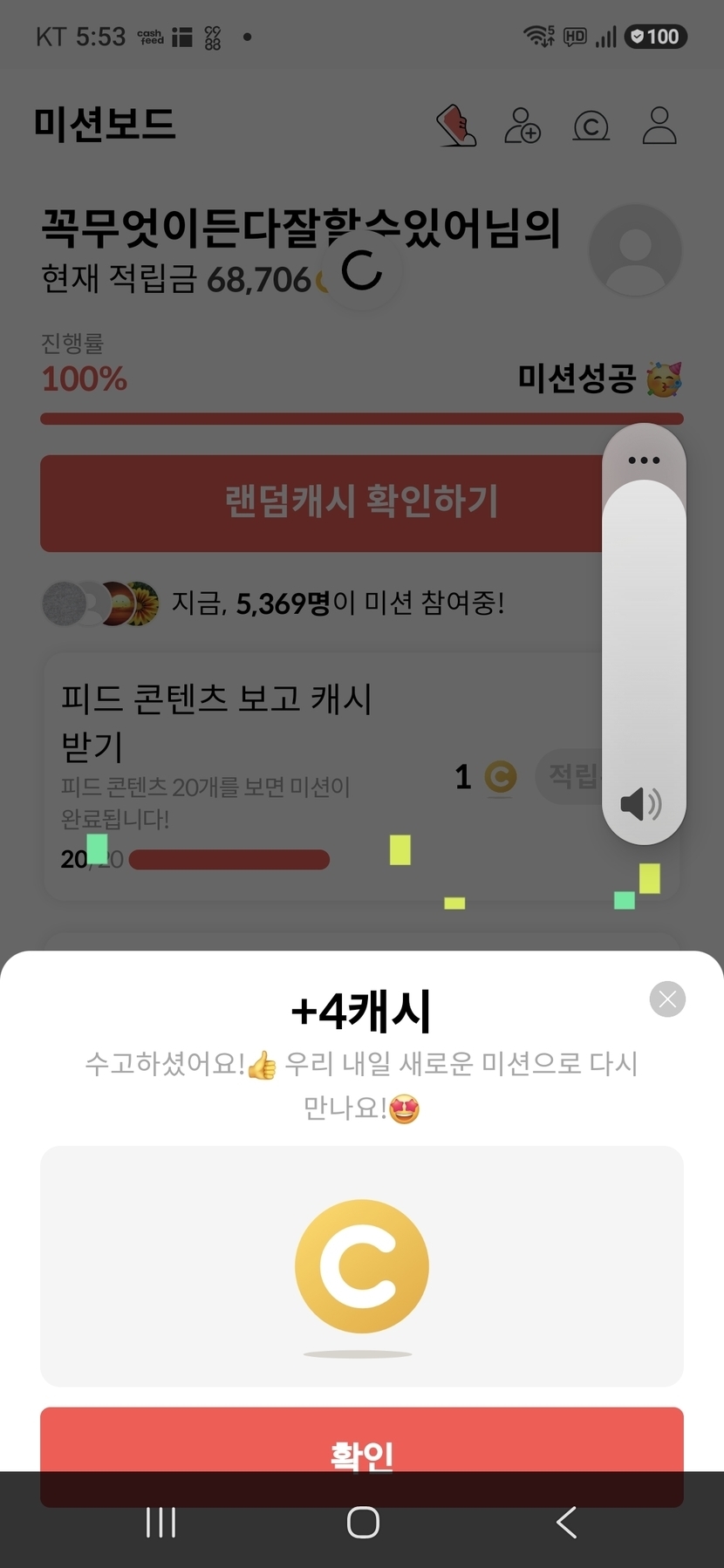This screenshot has height=1568, width=724.
Task: Confirm the +4캐시 reward with 확인
Action: point(362,1455)
